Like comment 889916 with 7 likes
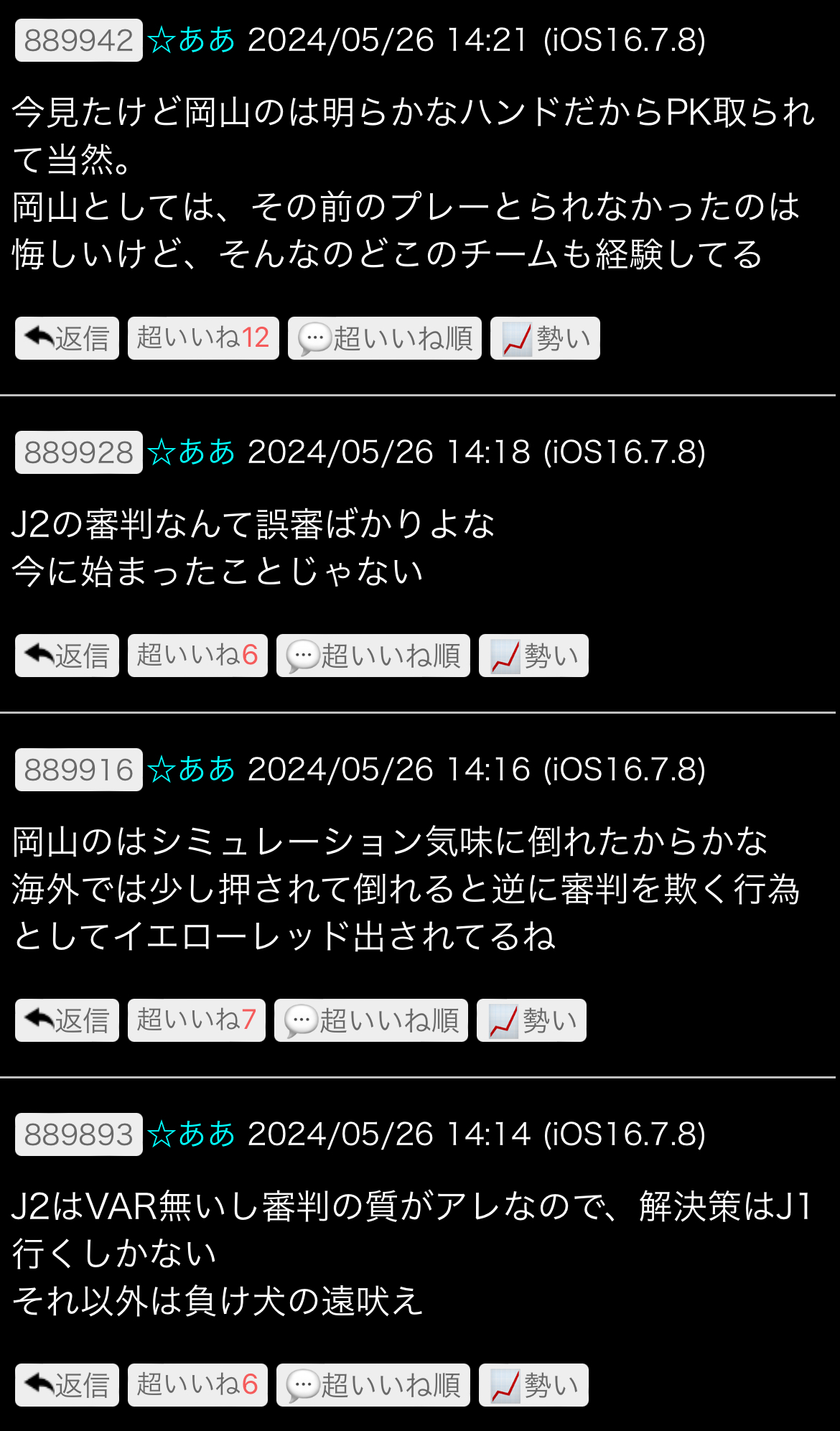 click(x=196, y=1020)
